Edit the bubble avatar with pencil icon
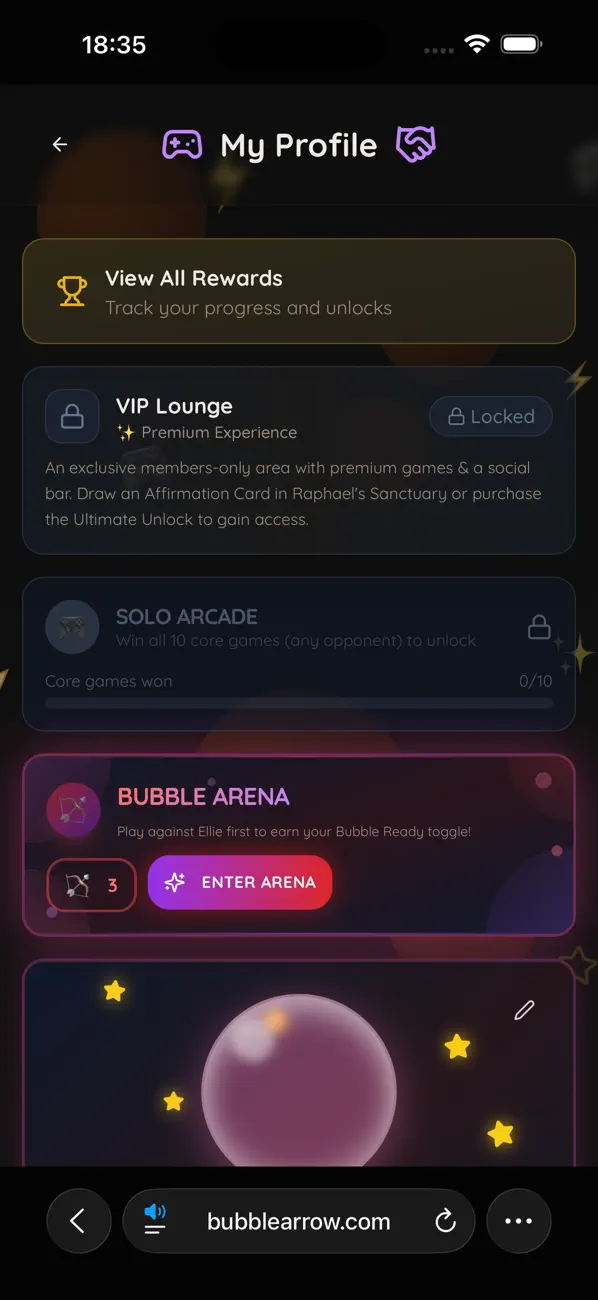This screenshot has width=598, height=1300. click(524, 1010)
